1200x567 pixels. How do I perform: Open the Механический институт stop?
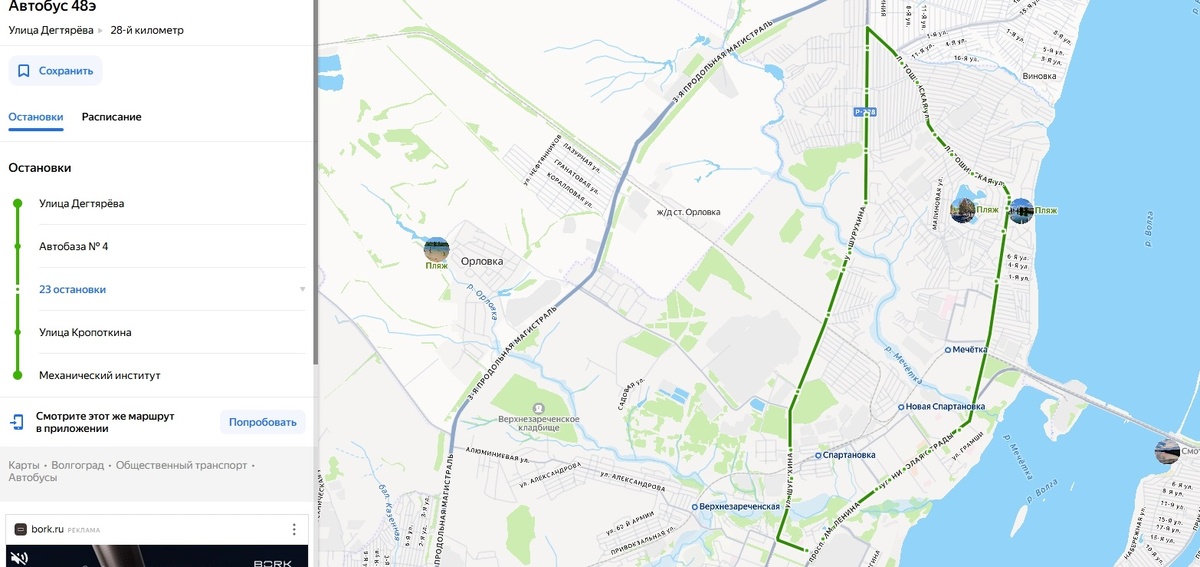99,376
